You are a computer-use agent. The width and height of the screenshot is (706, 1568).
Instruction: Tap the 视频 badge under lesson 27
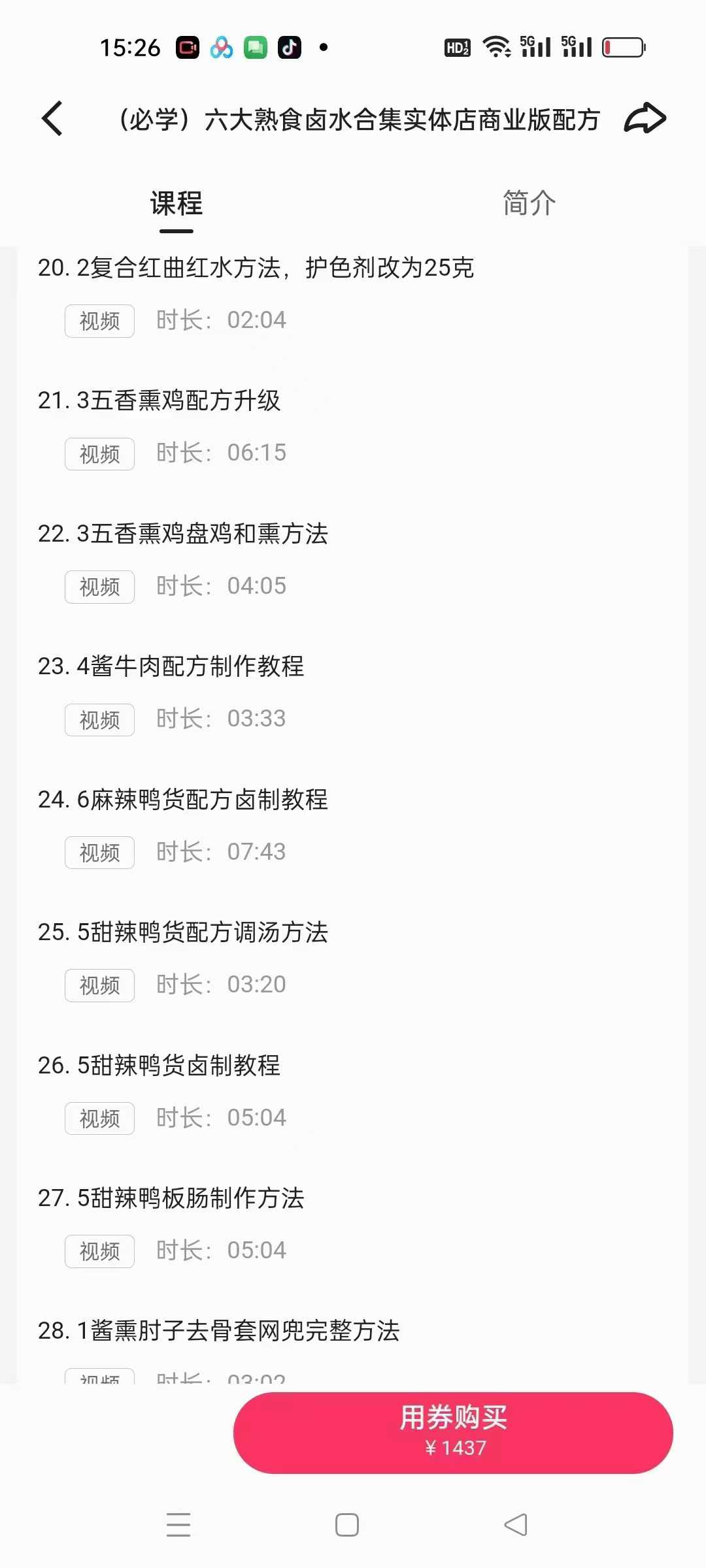click(99, 1250)
